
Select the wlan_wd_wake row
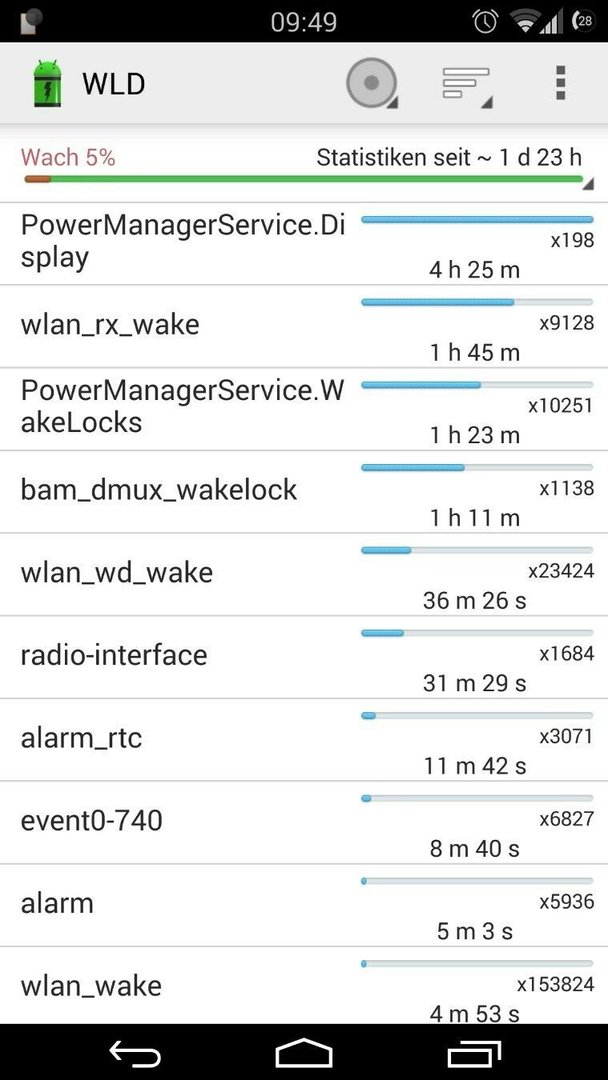tap(304, 574)
